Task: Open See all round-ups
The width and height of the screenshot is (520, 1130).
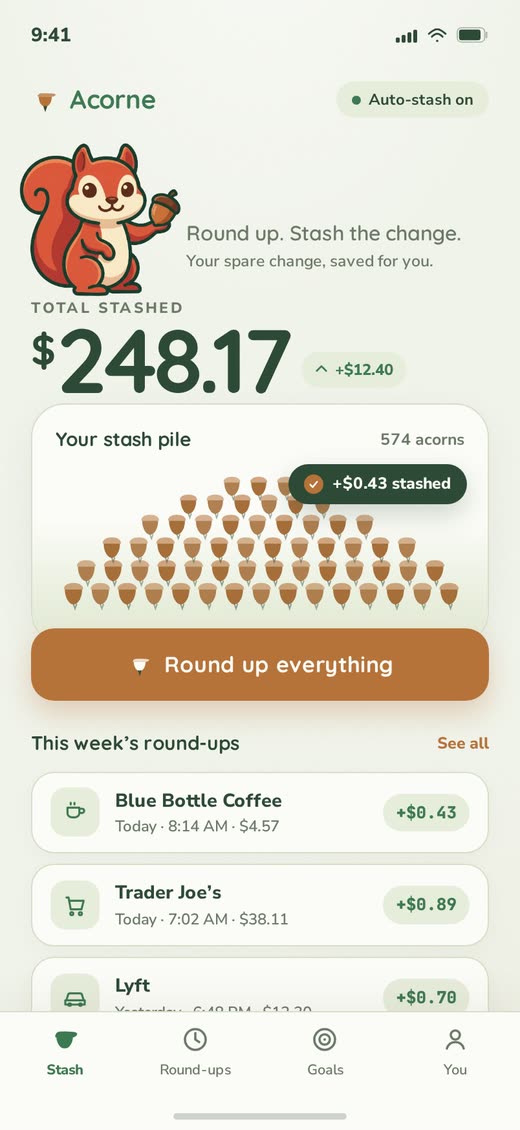Action: click(x=462, y=743)
